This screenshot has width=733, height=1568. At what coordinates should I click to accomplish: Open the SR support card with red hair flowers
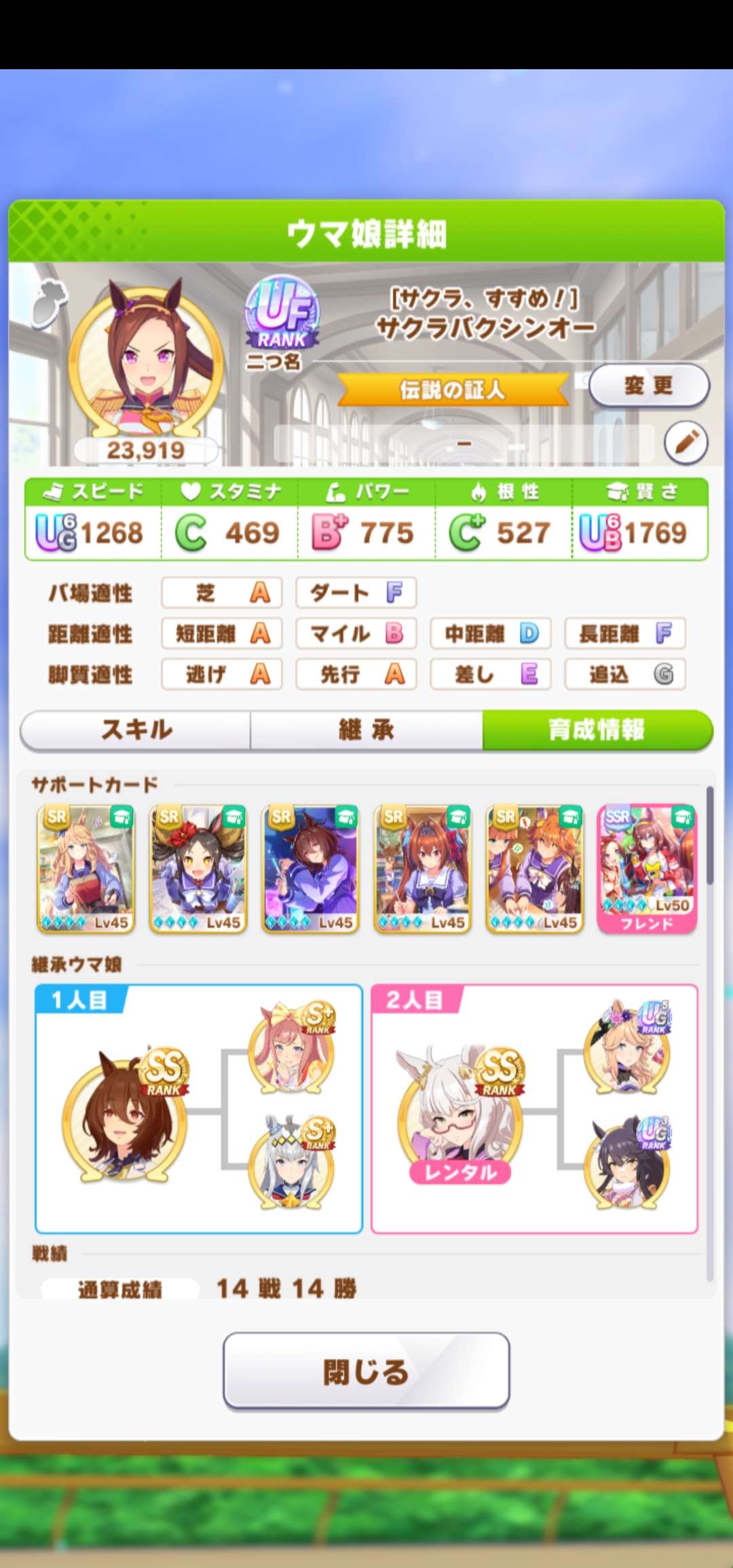(198, 869)
